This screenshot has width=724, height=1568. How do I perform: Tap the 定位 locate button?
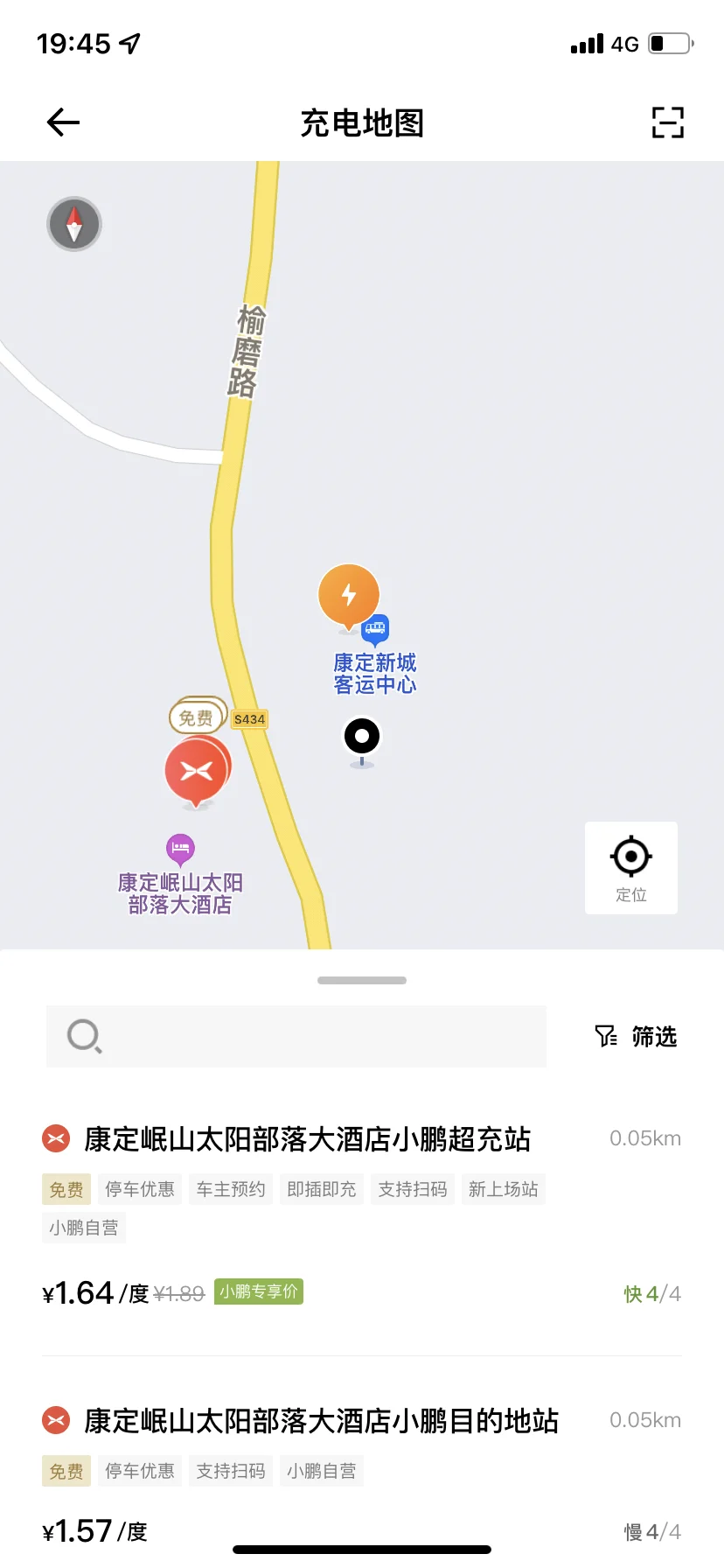[631, 868]
